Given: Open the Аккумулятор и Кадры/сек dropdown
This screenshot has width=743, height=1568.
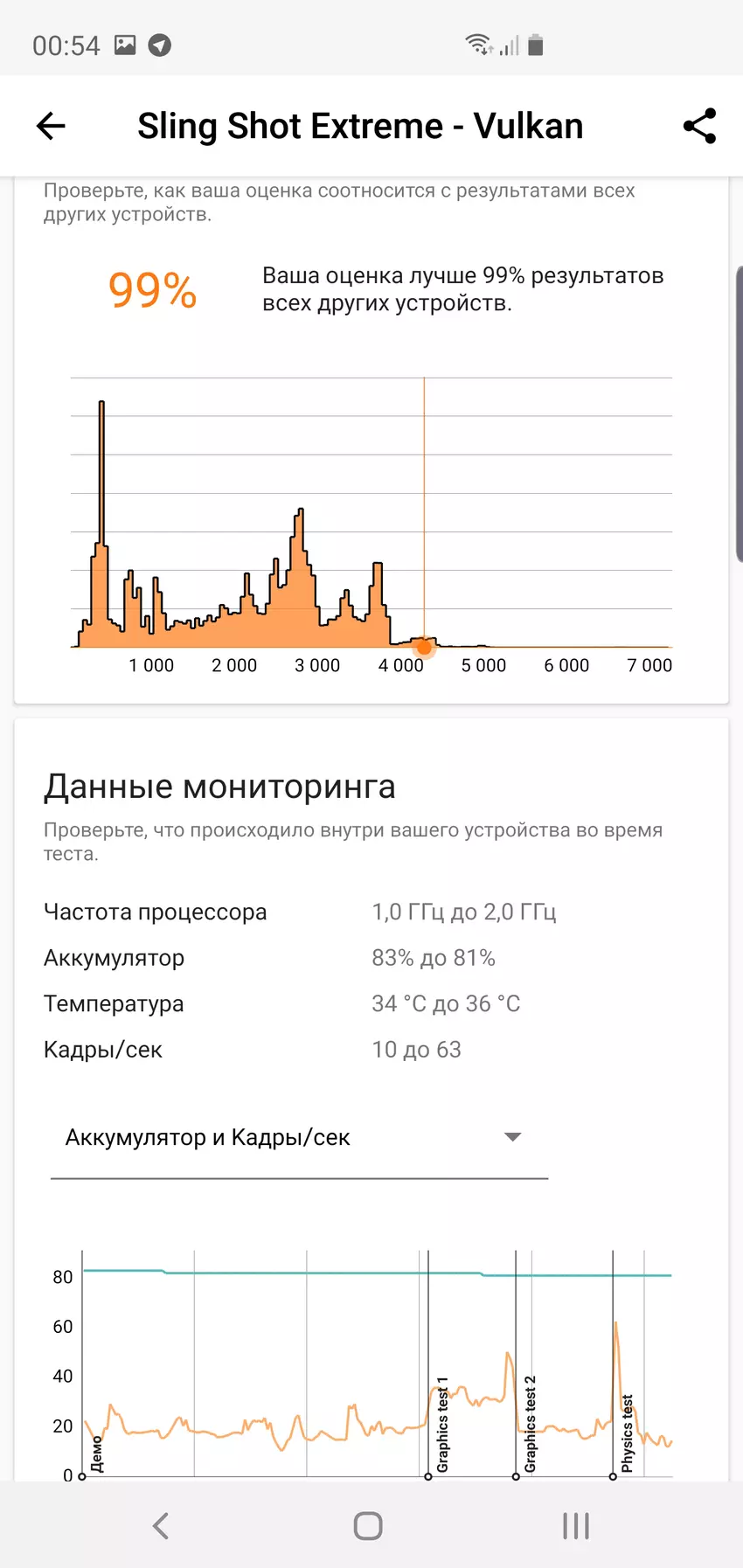Looking at the screenshot, I should click(x=297, y=1137).
